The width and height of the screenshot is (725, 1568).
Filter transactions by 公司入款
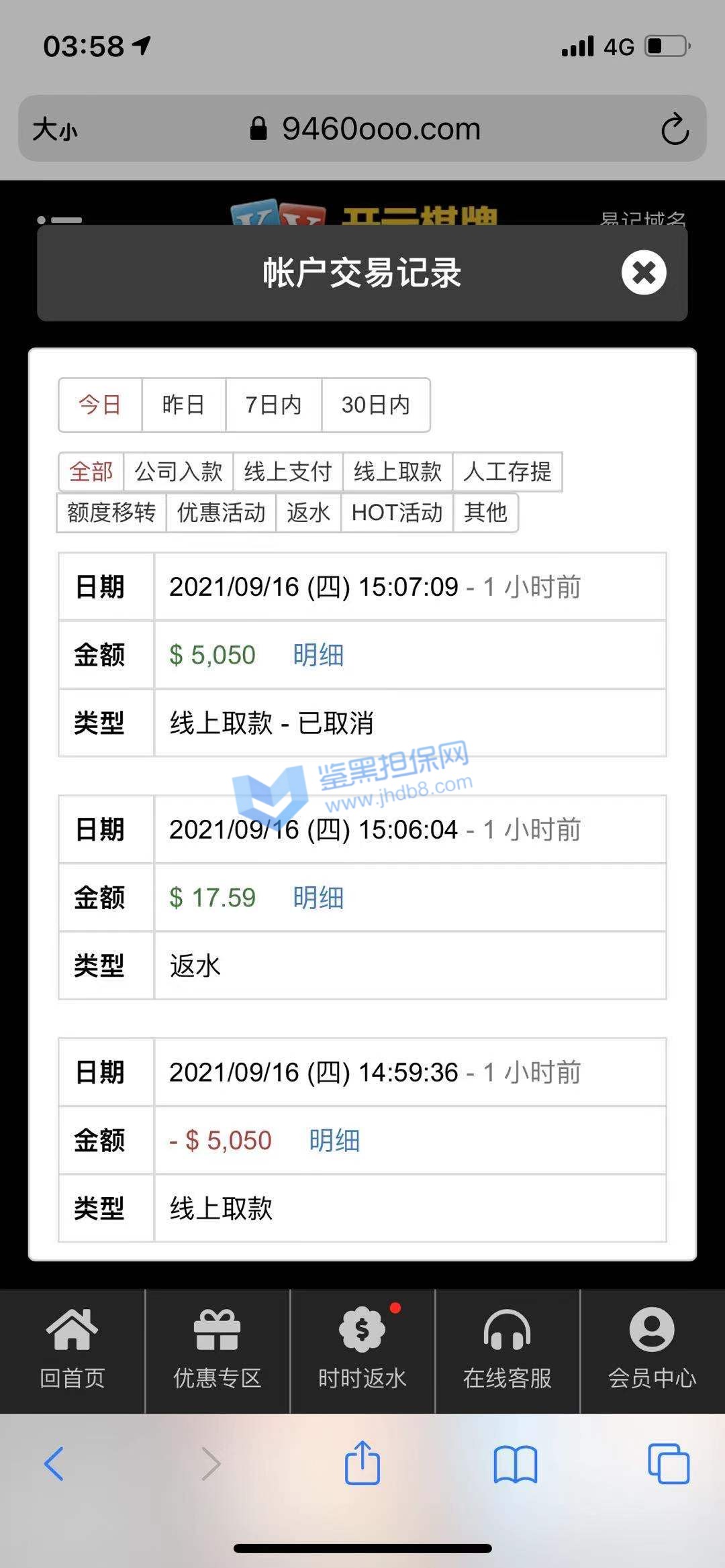point(179,472)
